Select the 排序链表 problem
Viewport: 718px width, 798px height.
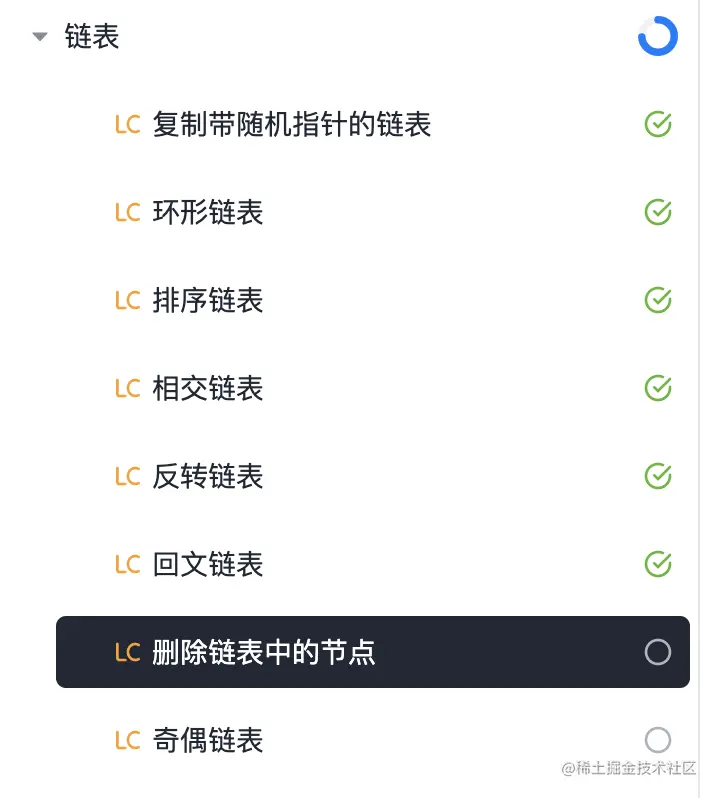(x=208, y=301)
